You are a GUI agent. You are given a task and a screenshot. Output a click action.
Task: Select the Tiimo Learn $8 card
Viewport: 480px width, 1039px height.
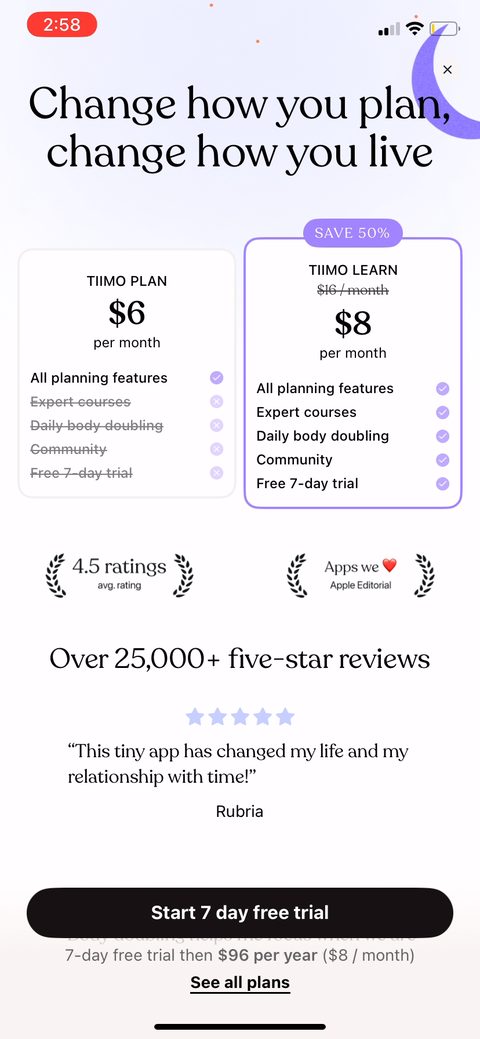click(353, 373)
